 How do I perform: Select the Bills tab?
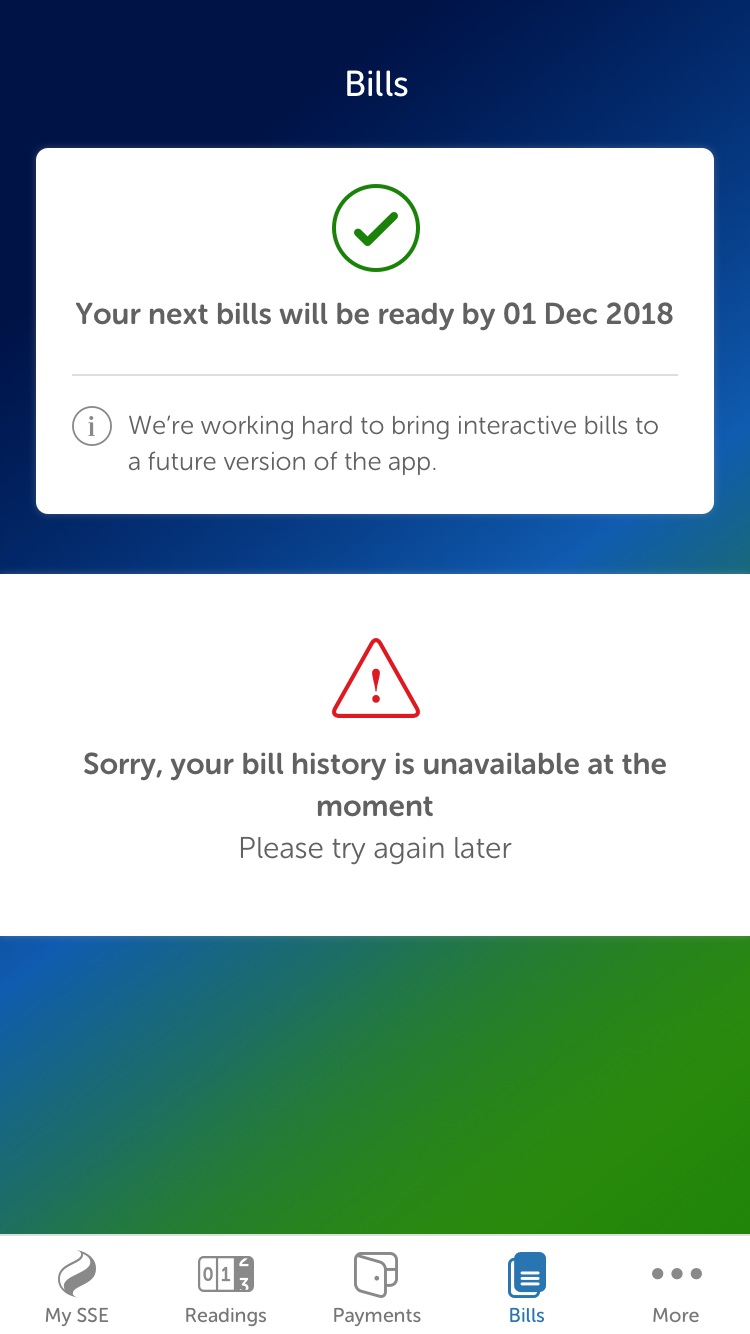point(527,1287)
